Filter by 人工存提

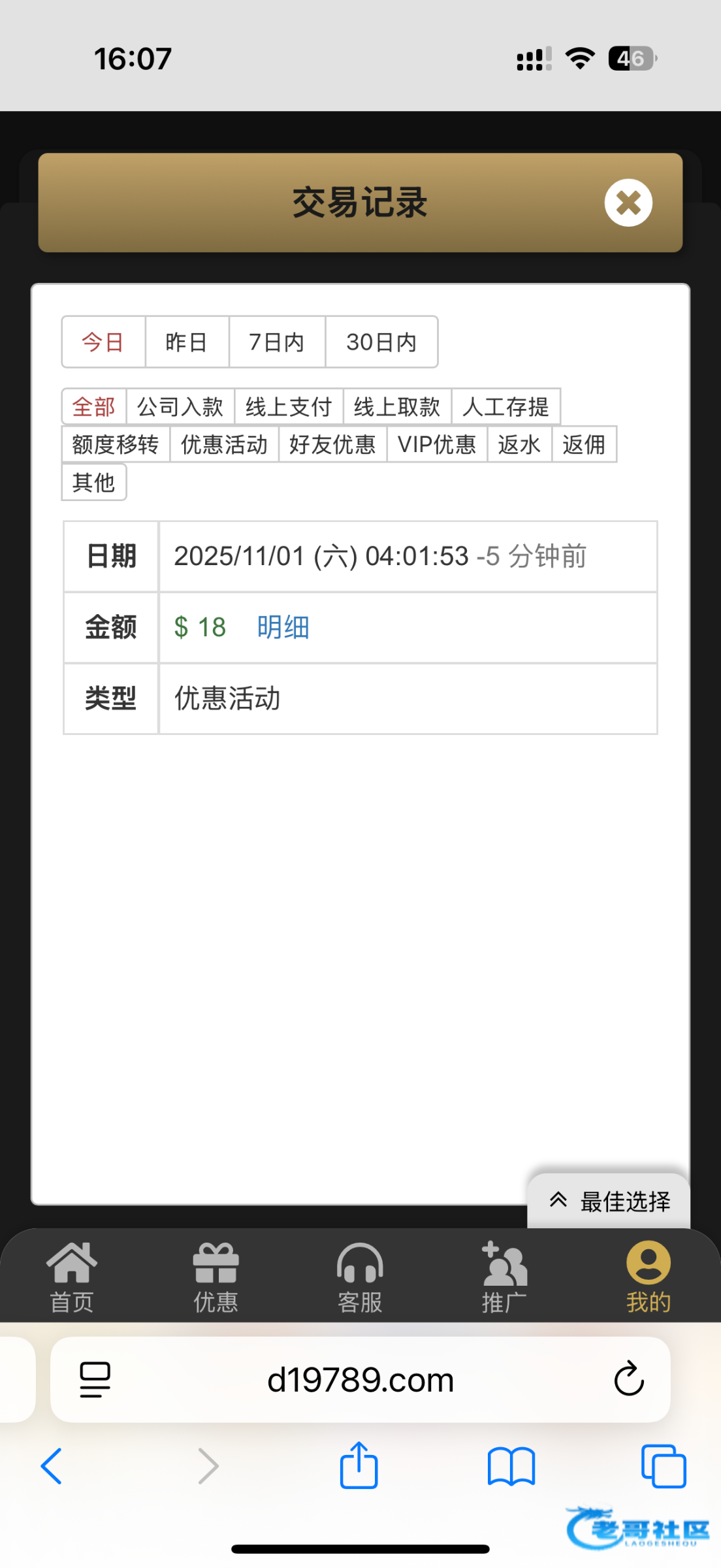click(506, 406)
